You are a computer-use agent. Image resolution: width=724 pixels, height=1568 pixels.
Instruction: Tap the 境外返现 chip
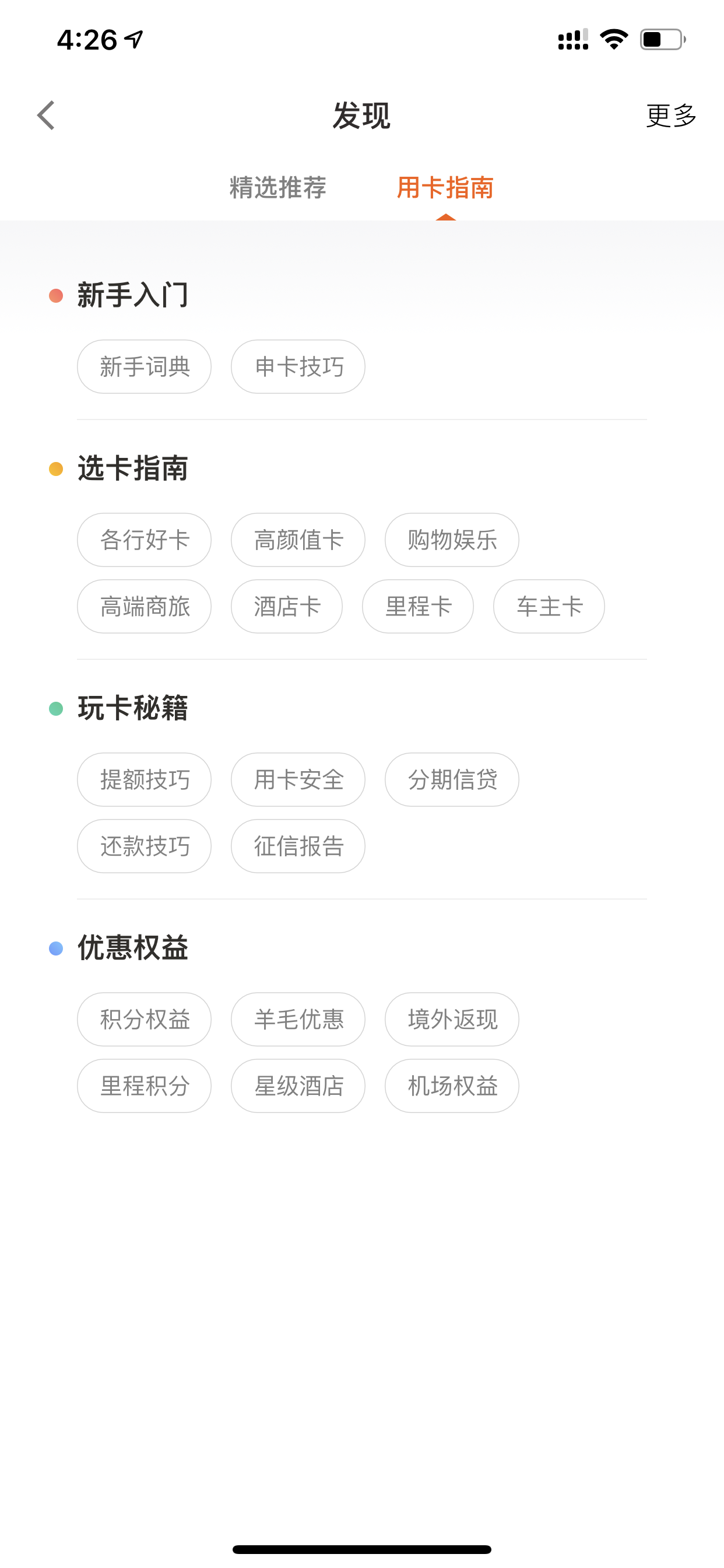pyautogui.click(x=452, y=1020)
